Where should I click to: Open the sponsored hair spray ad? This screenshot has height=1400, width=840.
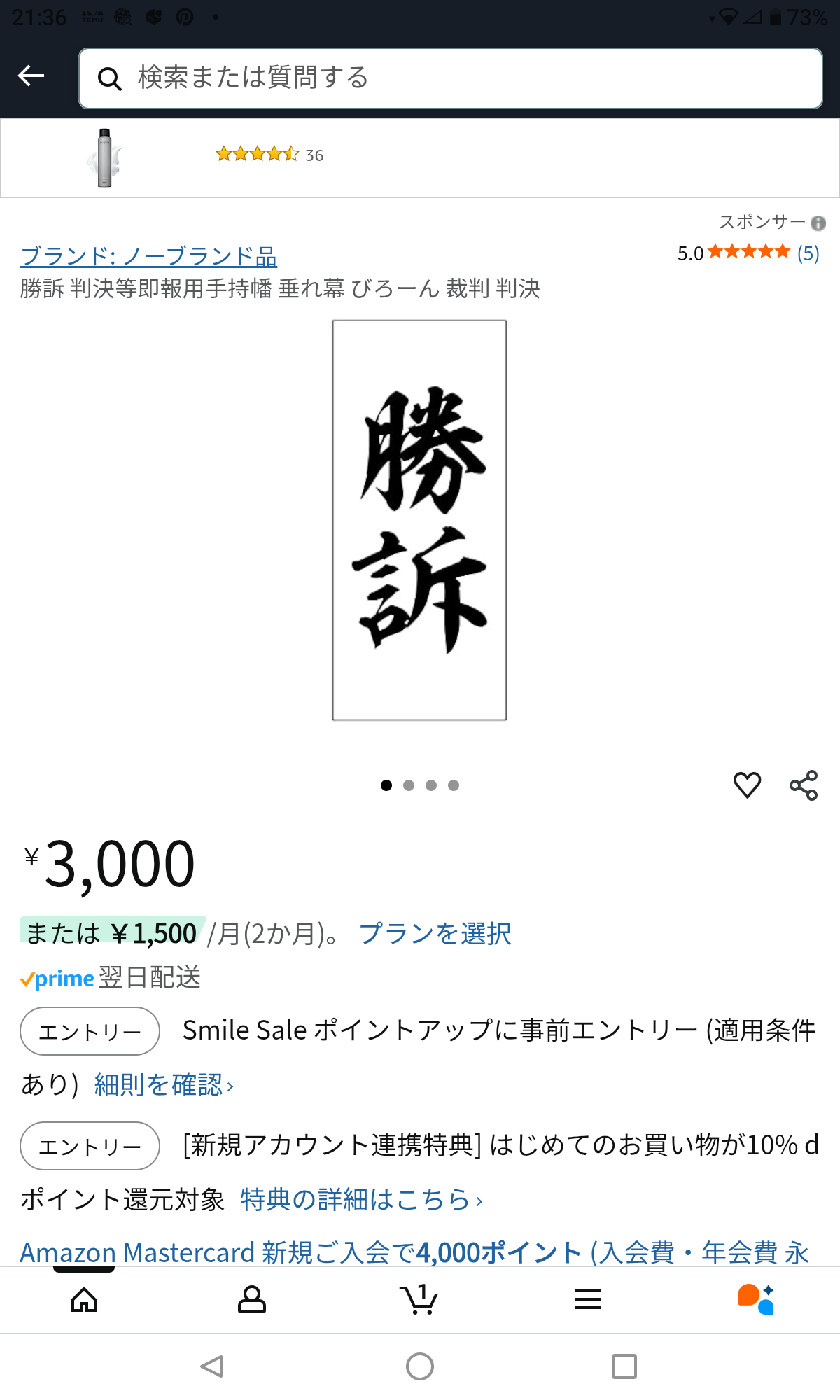tap(420, 158)
